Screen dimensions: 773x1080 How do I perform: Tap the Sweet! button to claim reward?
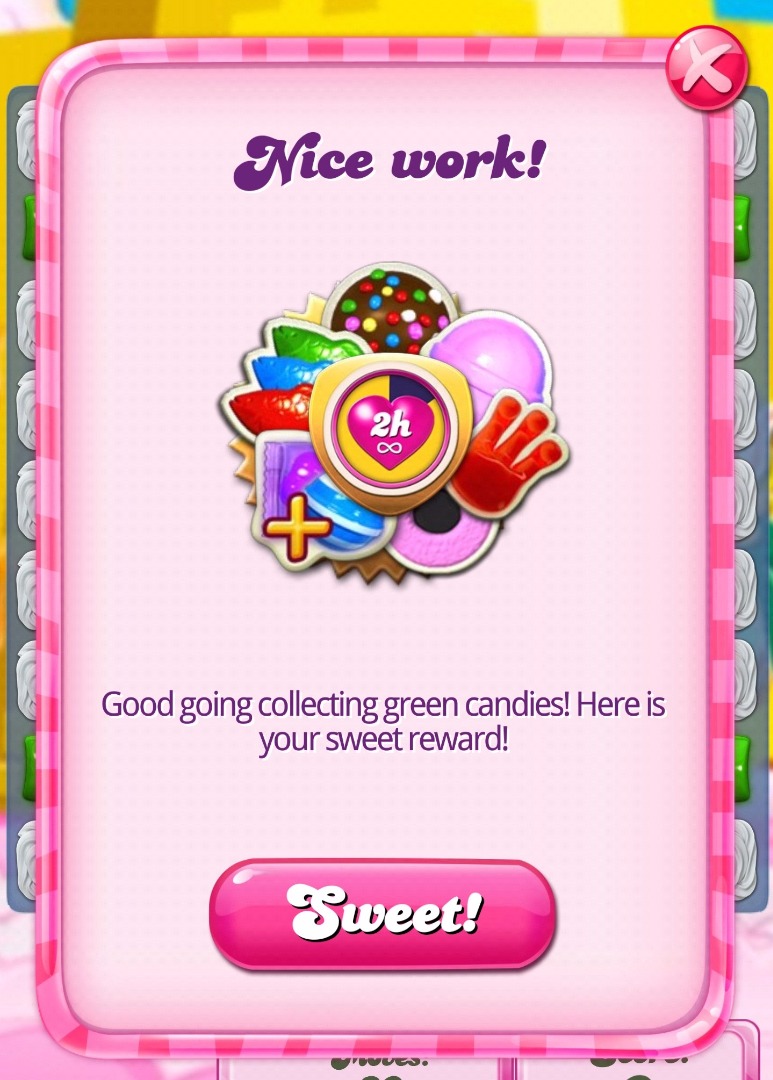coord(382,913)
